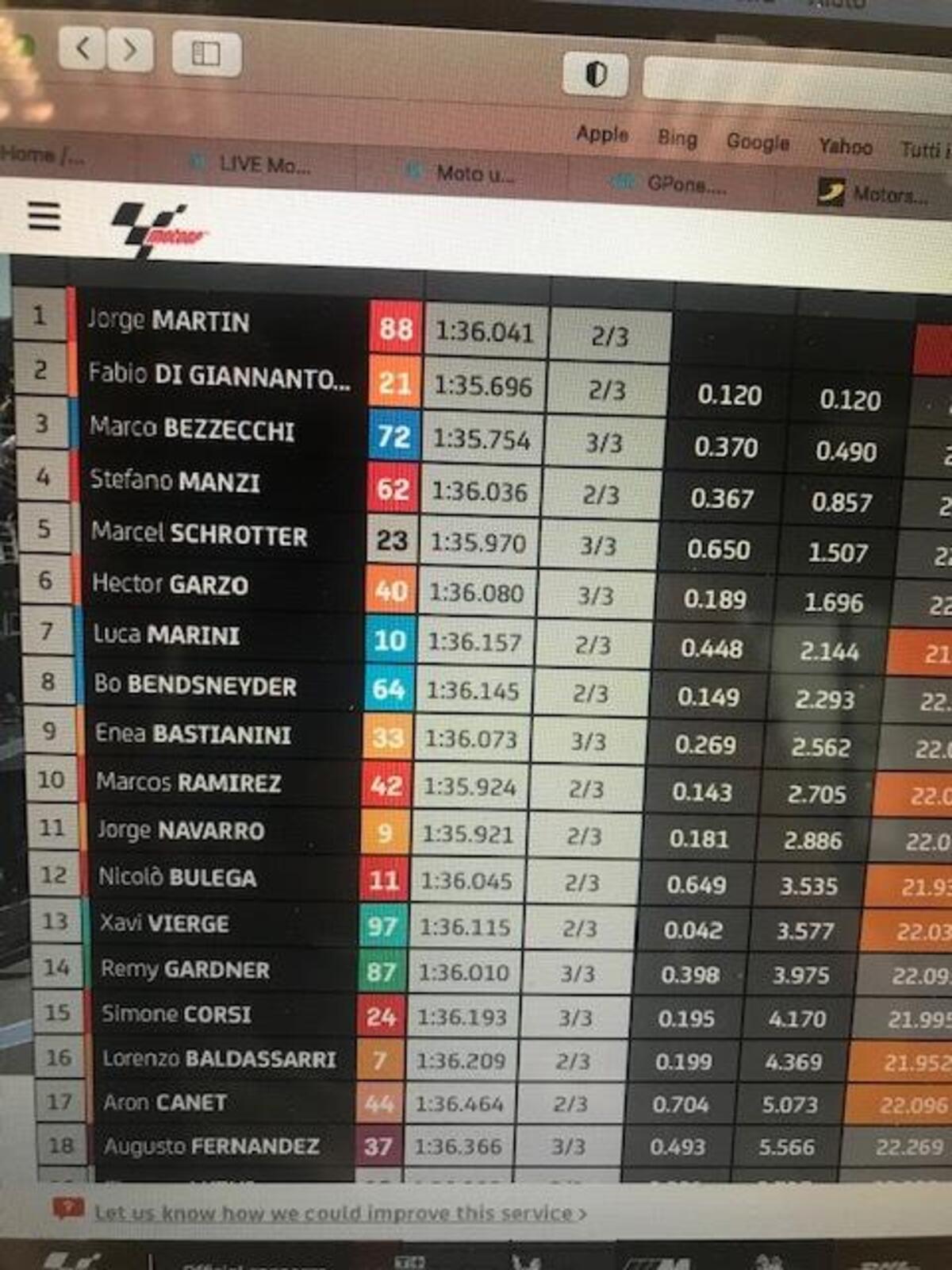The width and height of the screenshot is (952, 1270).
Task: Go forward to the next page
Action: point(129,51)
